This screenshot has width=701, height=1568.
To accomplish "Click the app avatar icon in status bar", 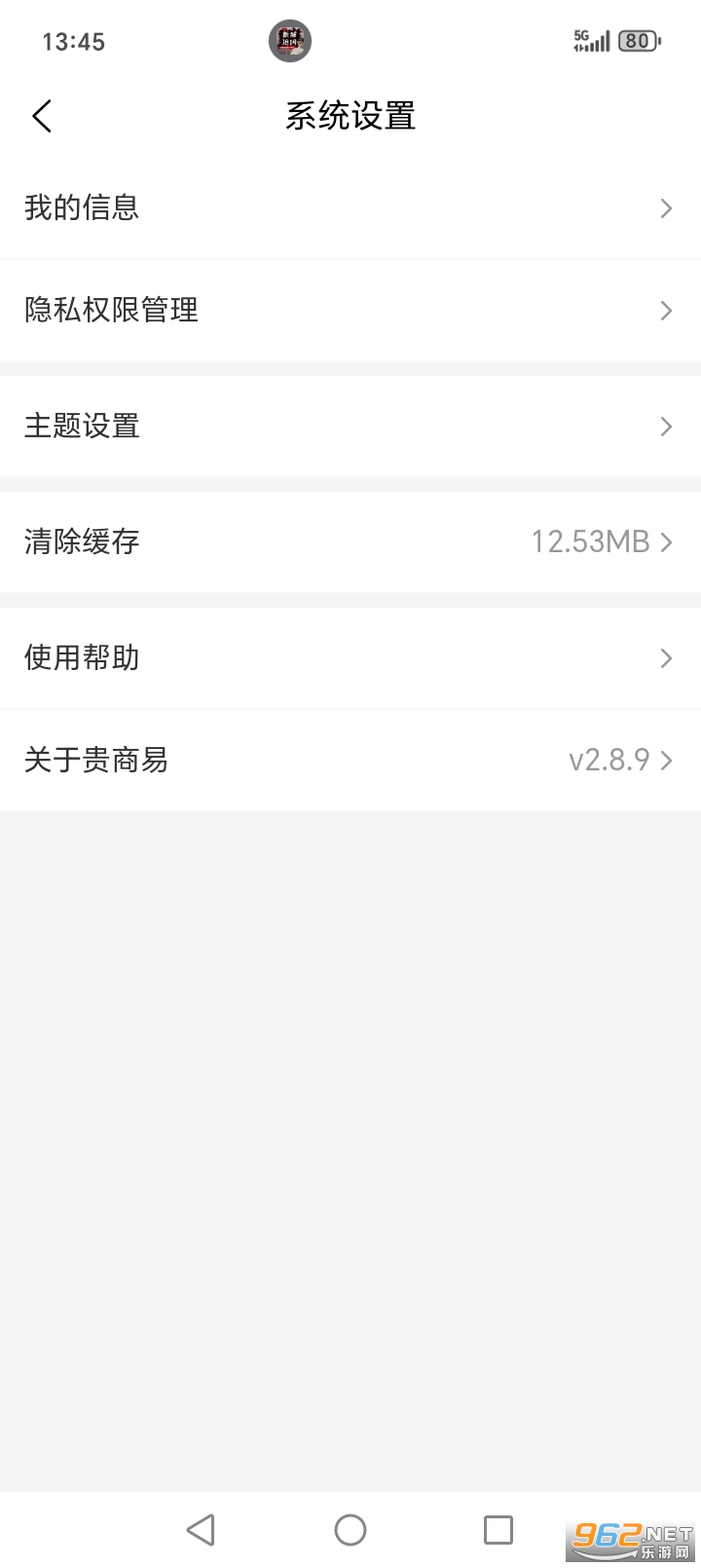I will click(289, 41).
